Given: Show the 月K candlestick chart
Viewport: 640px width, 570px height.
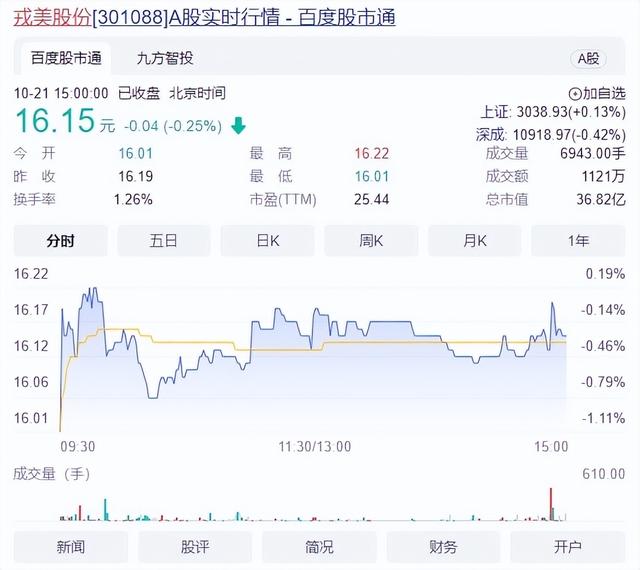Looking at the screenshot, I should (474, 241).
